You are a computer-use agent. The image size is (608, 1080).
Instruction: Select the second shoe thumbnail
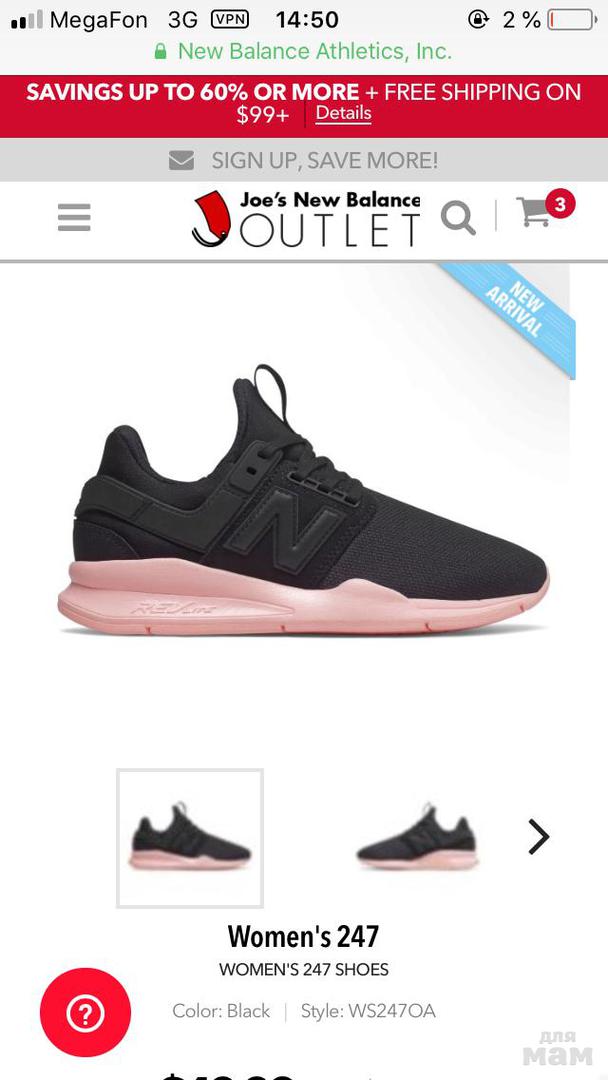(417, 838)
